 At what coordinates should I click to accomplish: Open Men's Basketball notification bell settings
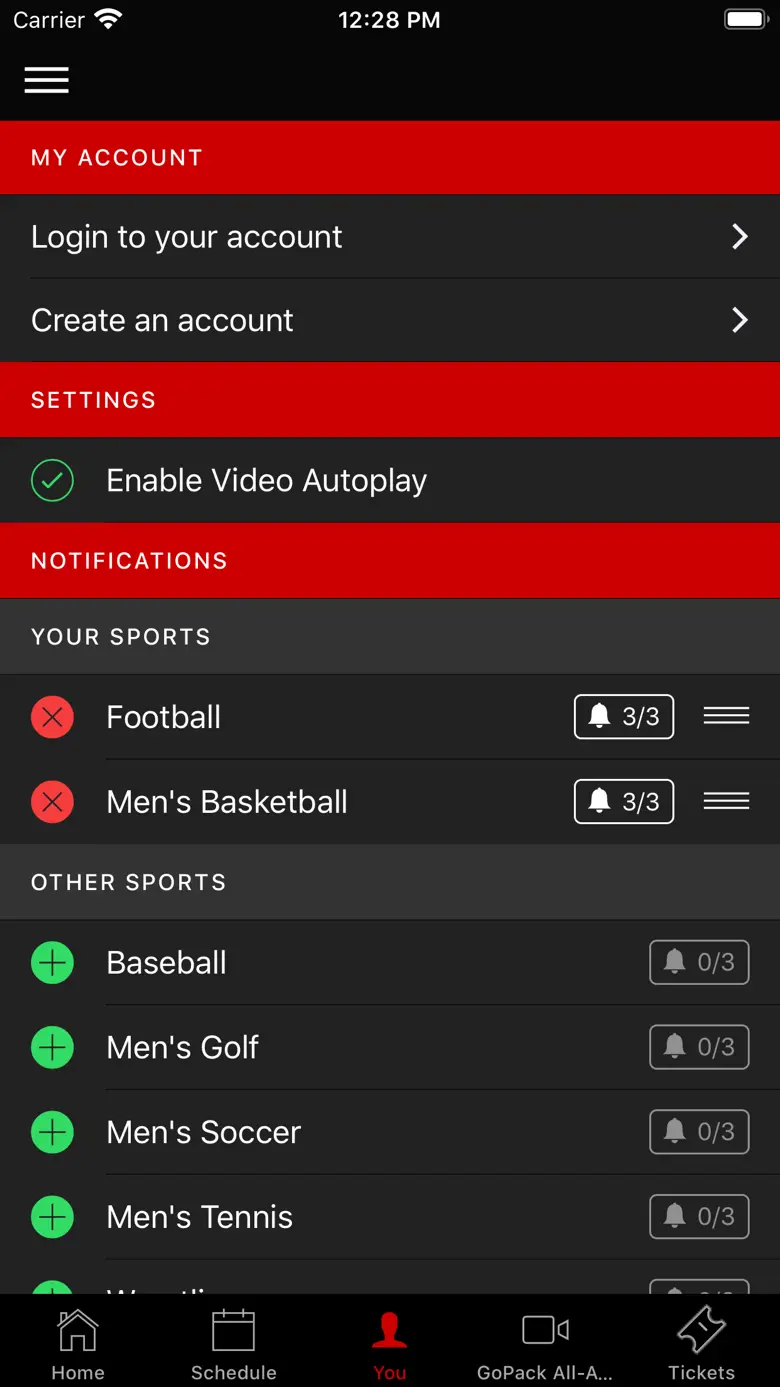(x=623, y=802)
